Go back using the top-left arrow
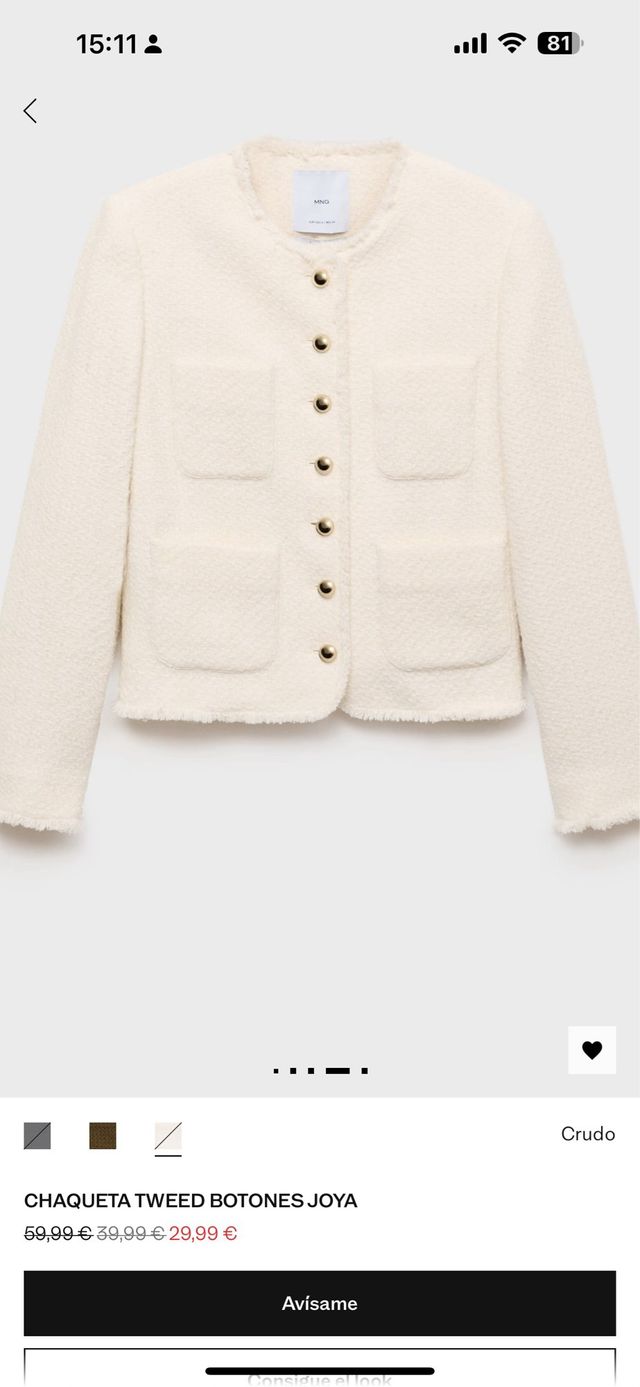The image size is (640, 1387). 30,111
